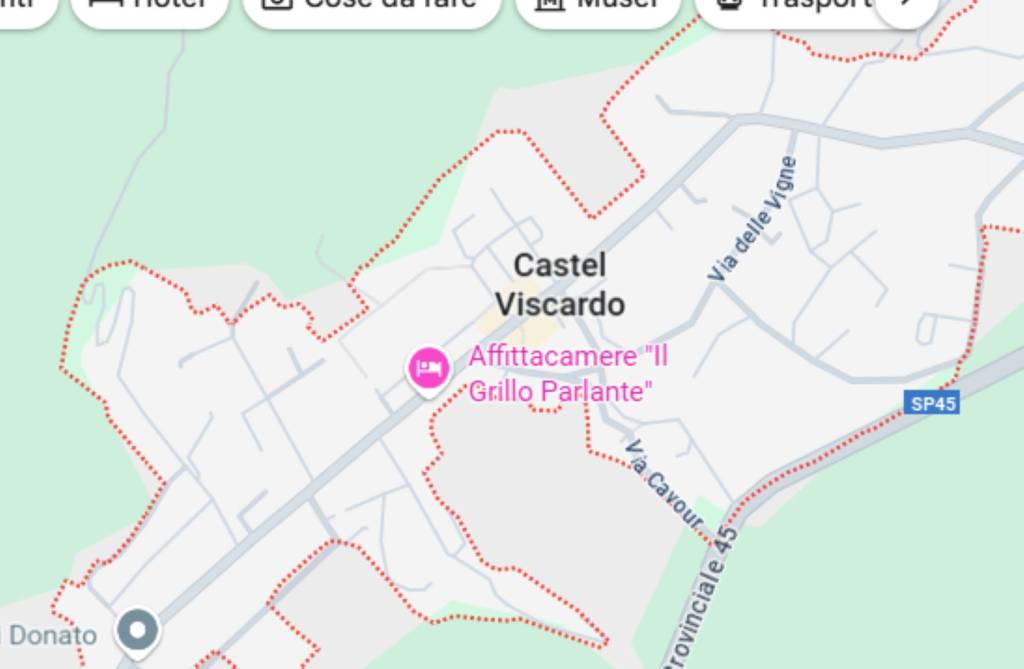The height and width of the screenshot is (669, 1024).
Task: Filter the map by Musei
Action: pyautogui.click(x=598, y=6)
